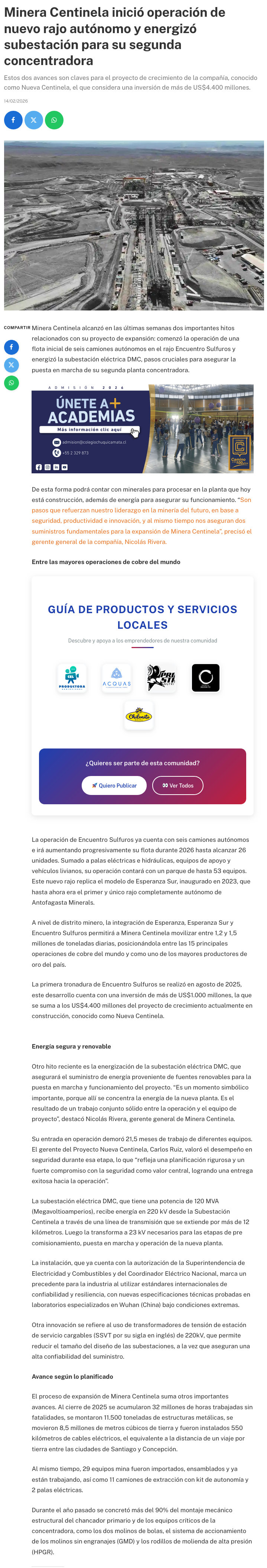This screenshot has height=1568, width=267.
Task: Share article on WhatsApp below the date
Action: click(54, 120)
